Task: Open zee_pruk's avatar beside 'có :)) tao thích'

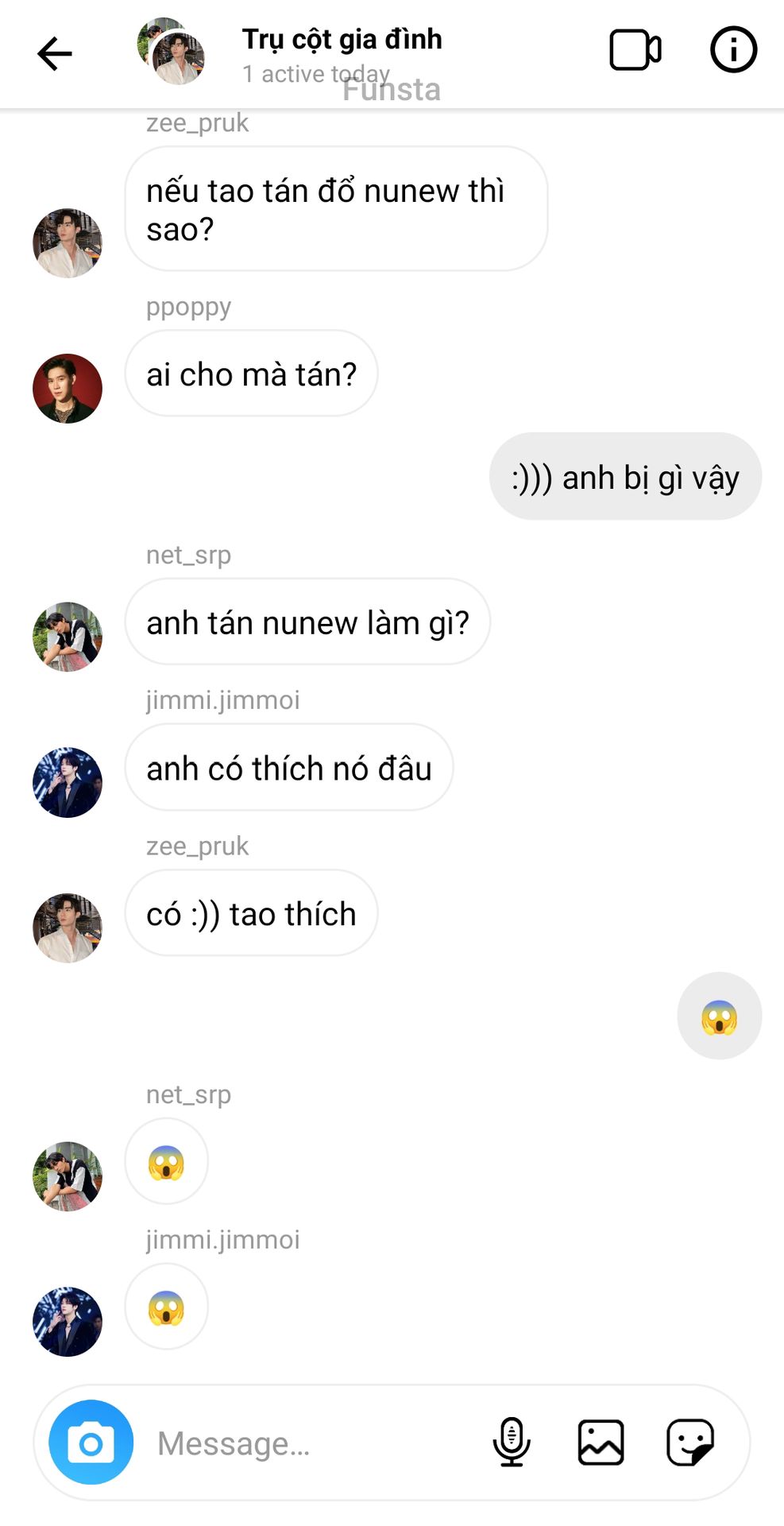Action: (68, 928)
